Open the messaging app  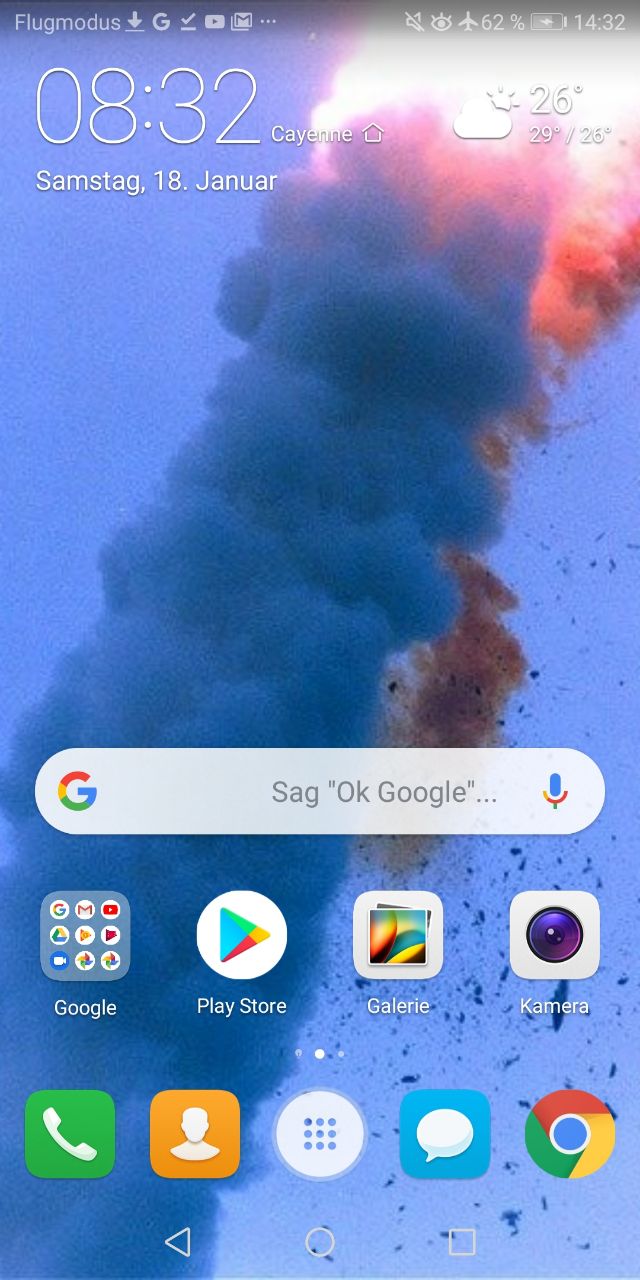(445, 1134)
